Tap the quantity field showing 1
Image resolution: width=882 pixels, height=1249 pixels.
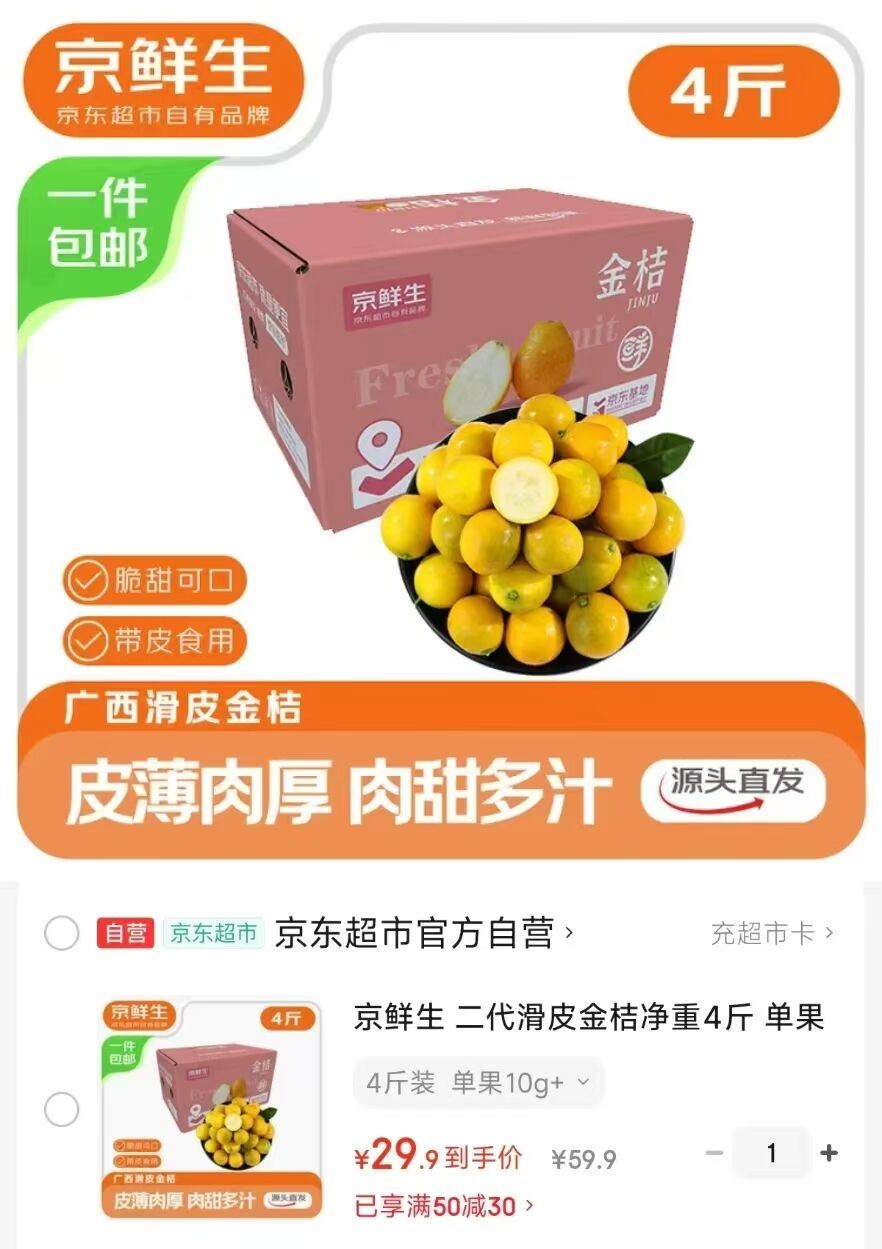tap(770, 1153)
